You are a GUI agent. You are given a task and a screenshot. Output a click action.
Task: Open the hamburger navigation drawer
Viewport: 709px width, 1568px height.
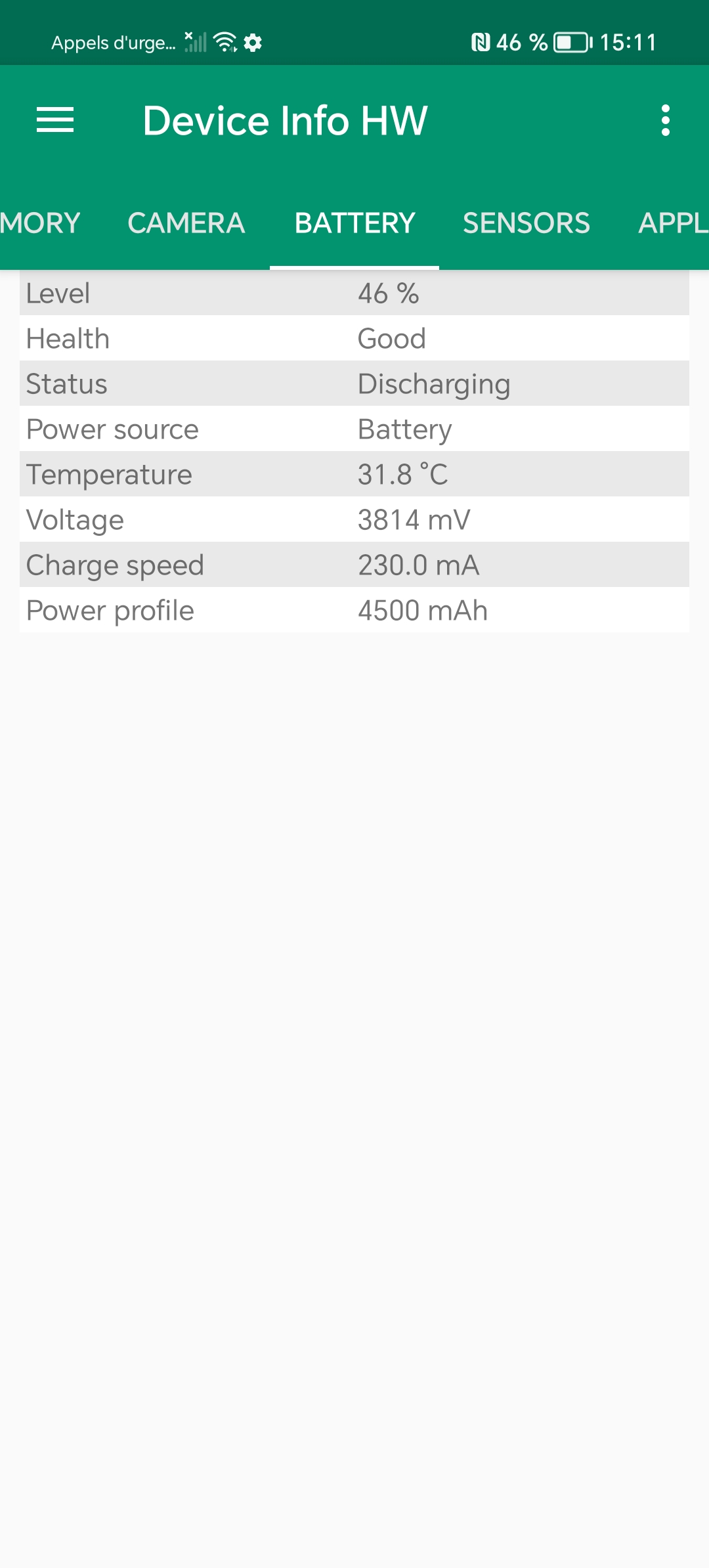[55, 120]
